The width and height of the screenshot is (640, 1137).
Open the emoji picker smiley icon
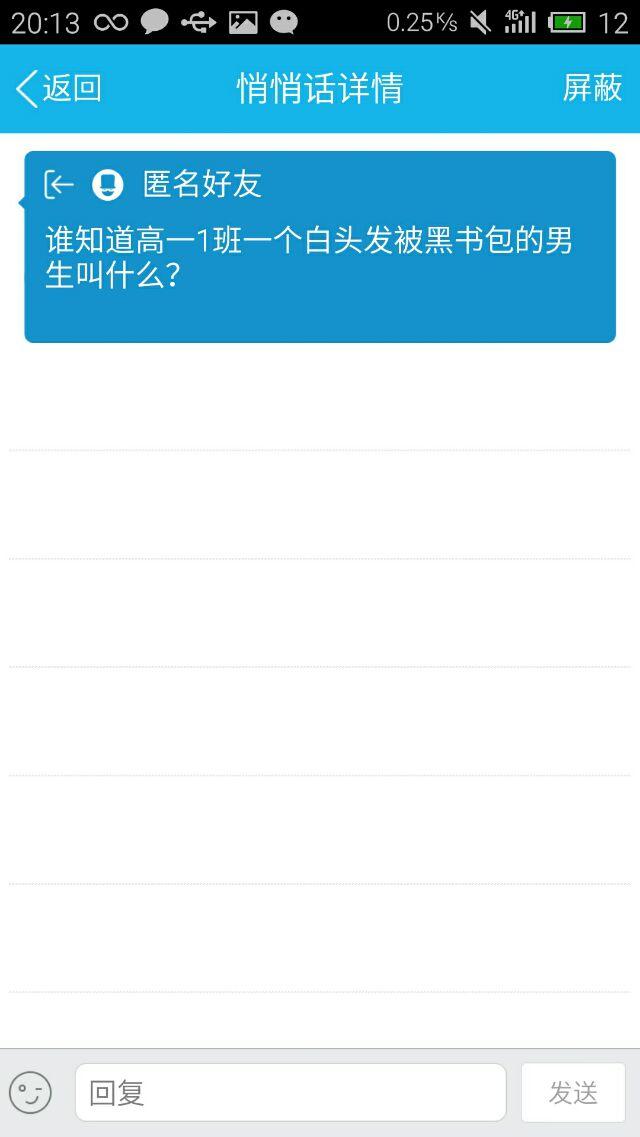pyautogui.click(x=30, y=1092)
